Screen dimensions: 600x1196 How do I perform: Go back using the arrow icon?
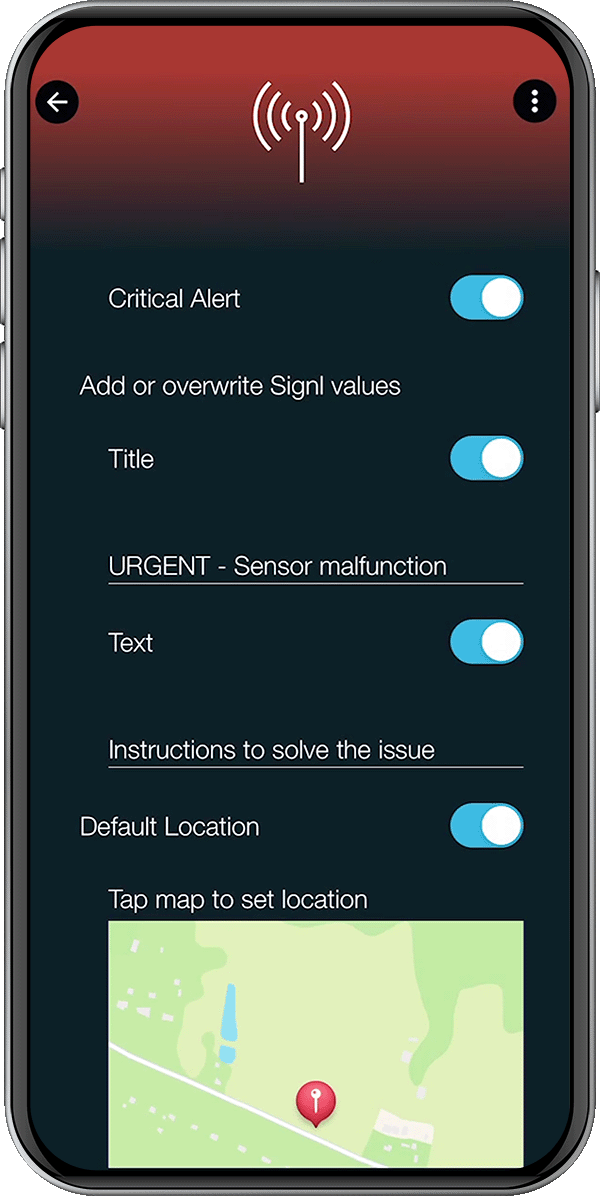57,102
